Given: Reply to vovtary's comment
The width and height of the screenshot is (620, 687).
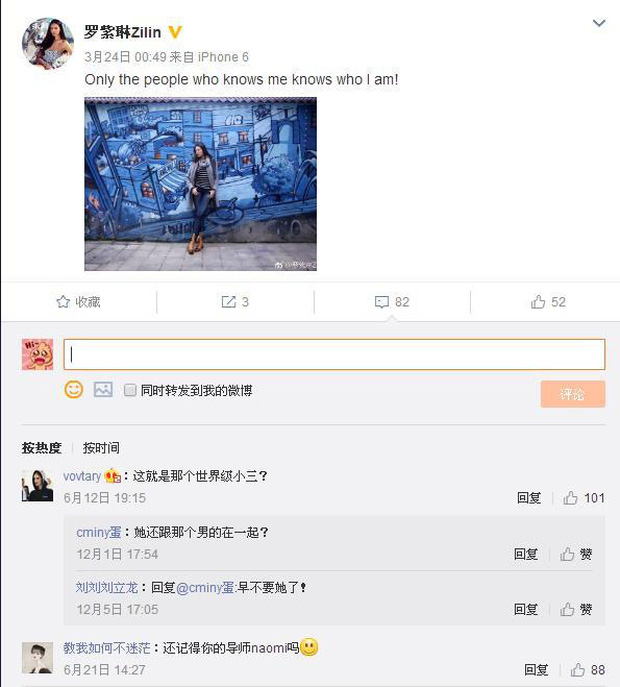Looking at the screenshot, I should tap(528, 498).
